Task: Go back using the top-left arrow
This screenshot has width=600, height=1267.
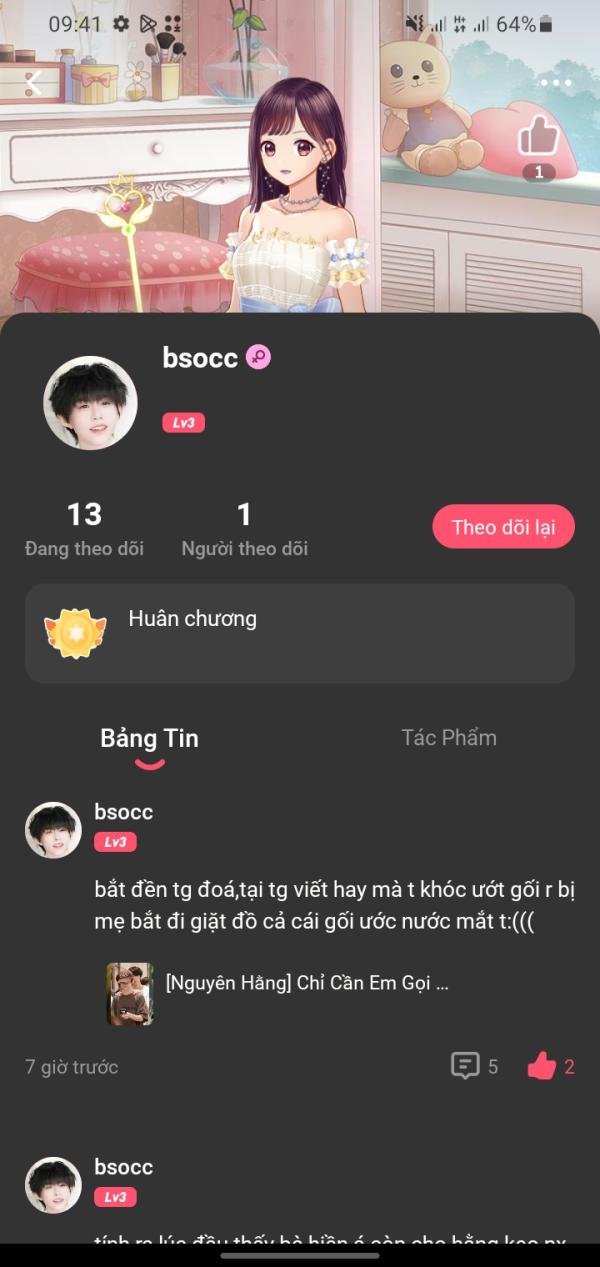Action: (x=34, y=83)
